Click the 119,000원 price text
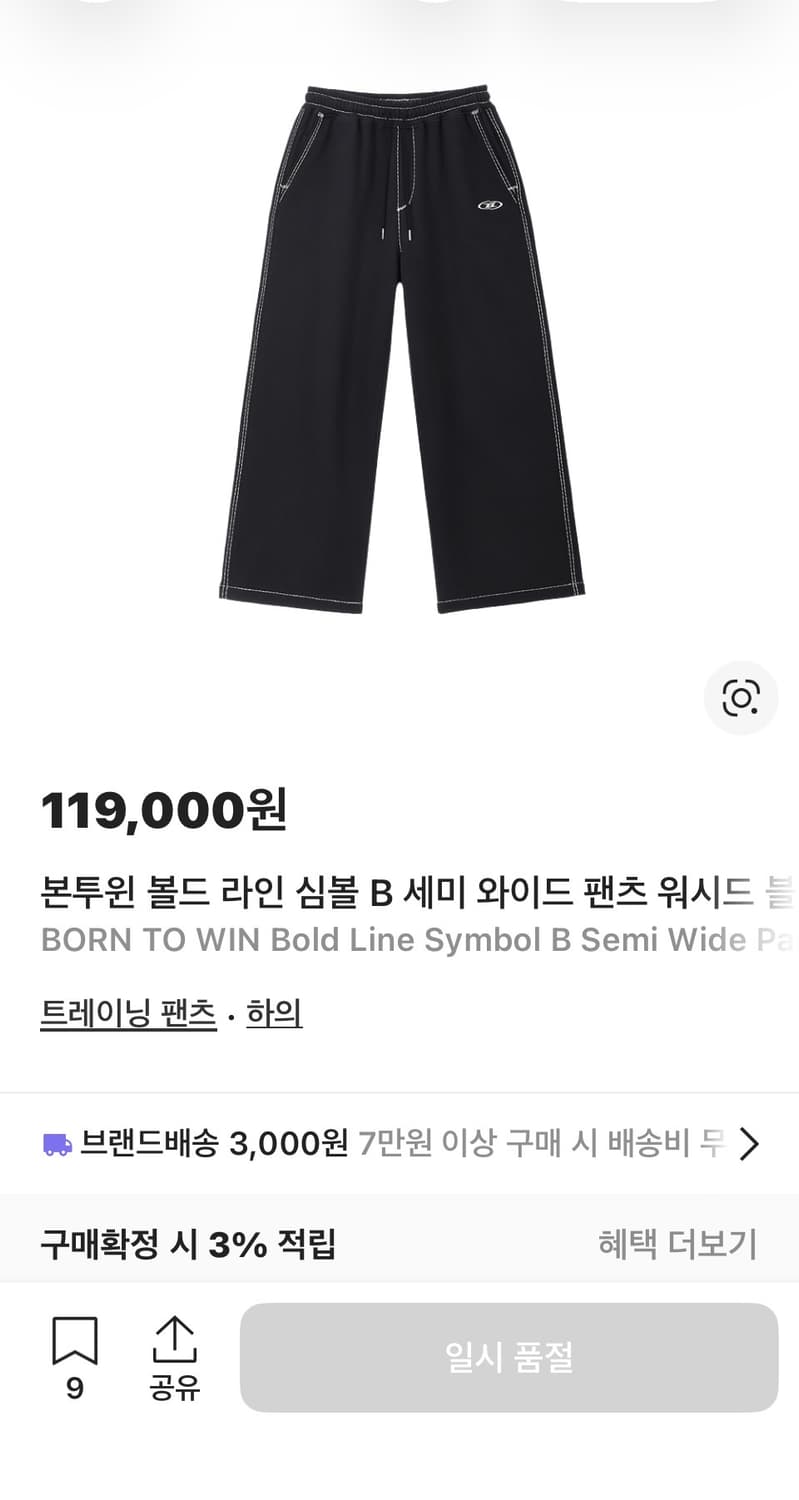This screenshot has height=1500, width=799. [x=165, y=812]
